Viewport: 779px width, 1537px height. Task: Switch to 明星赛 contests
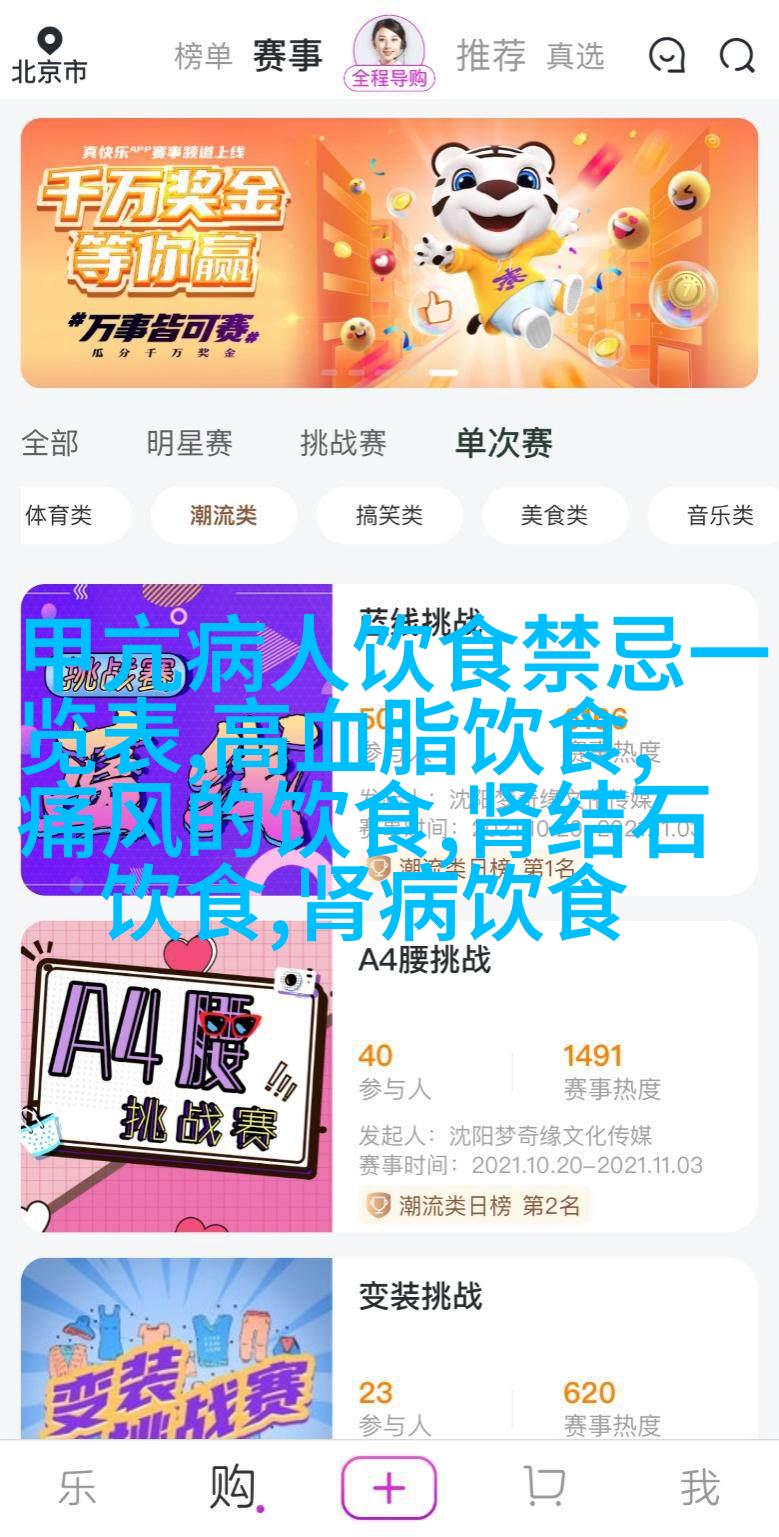189,443
